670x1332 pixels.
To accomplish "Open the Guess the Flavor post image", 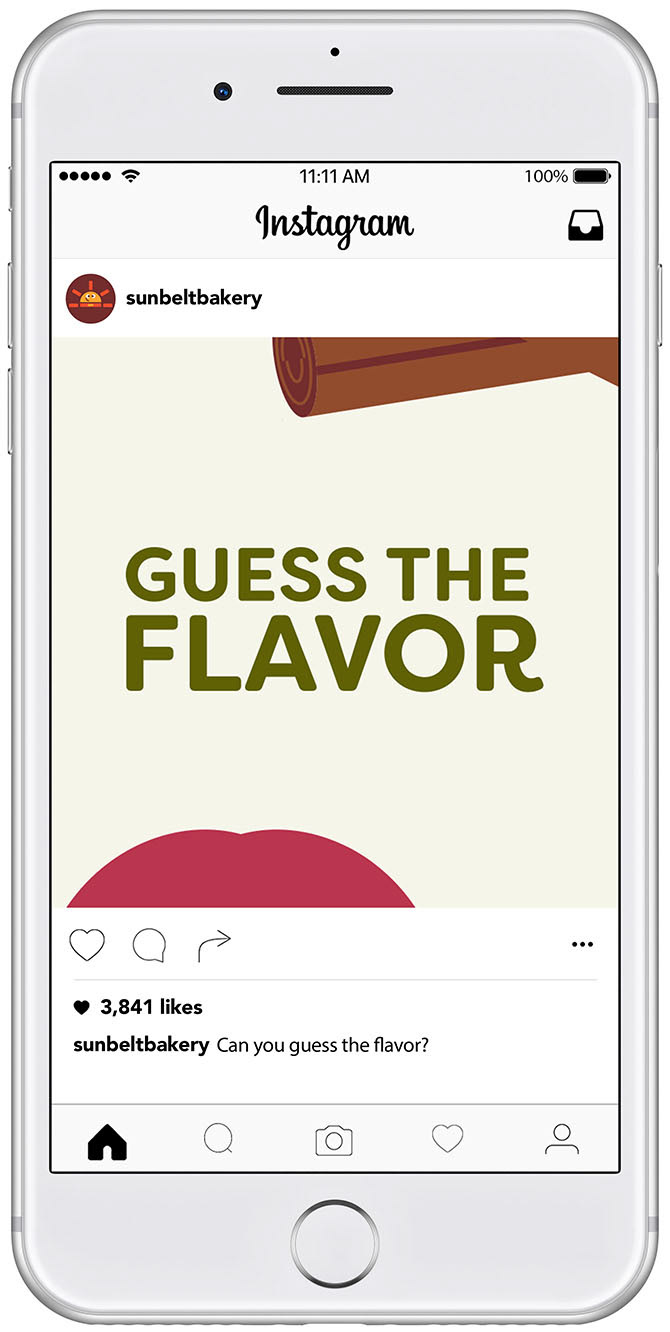I will [335, 622].
